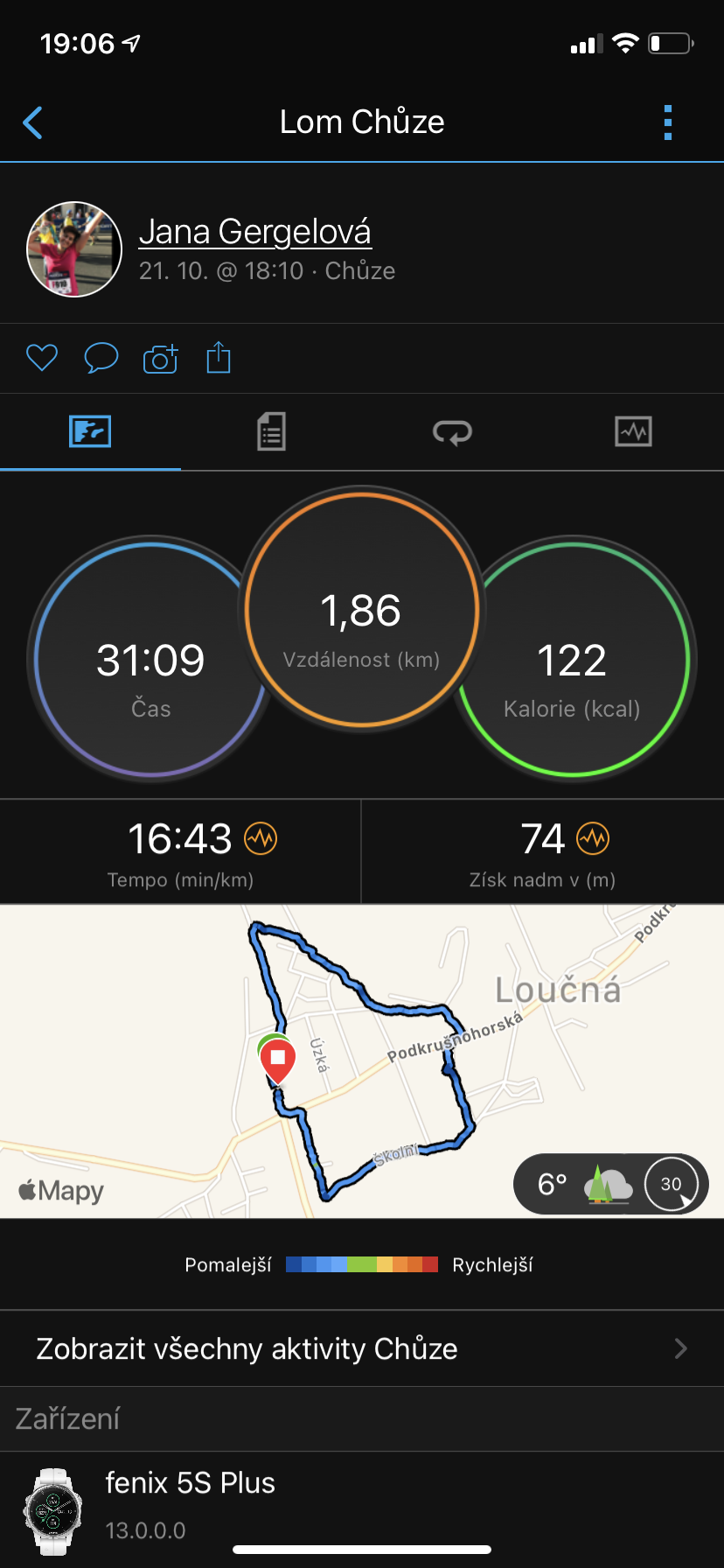Open the three-dot overflow menu
This screenshot has width=724, height=1568.
[668, 122]
